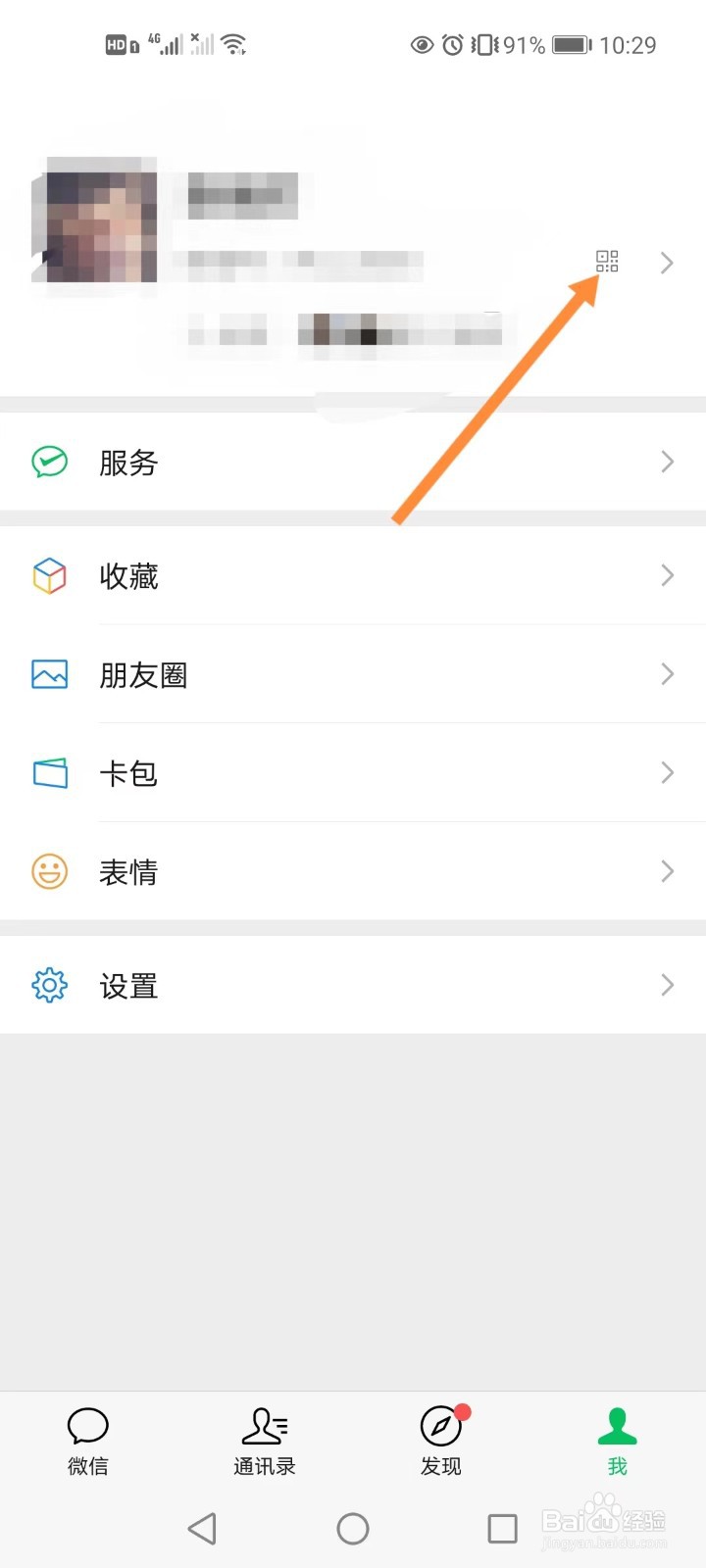Open the 卡包 card package icon

pos(48,773)
